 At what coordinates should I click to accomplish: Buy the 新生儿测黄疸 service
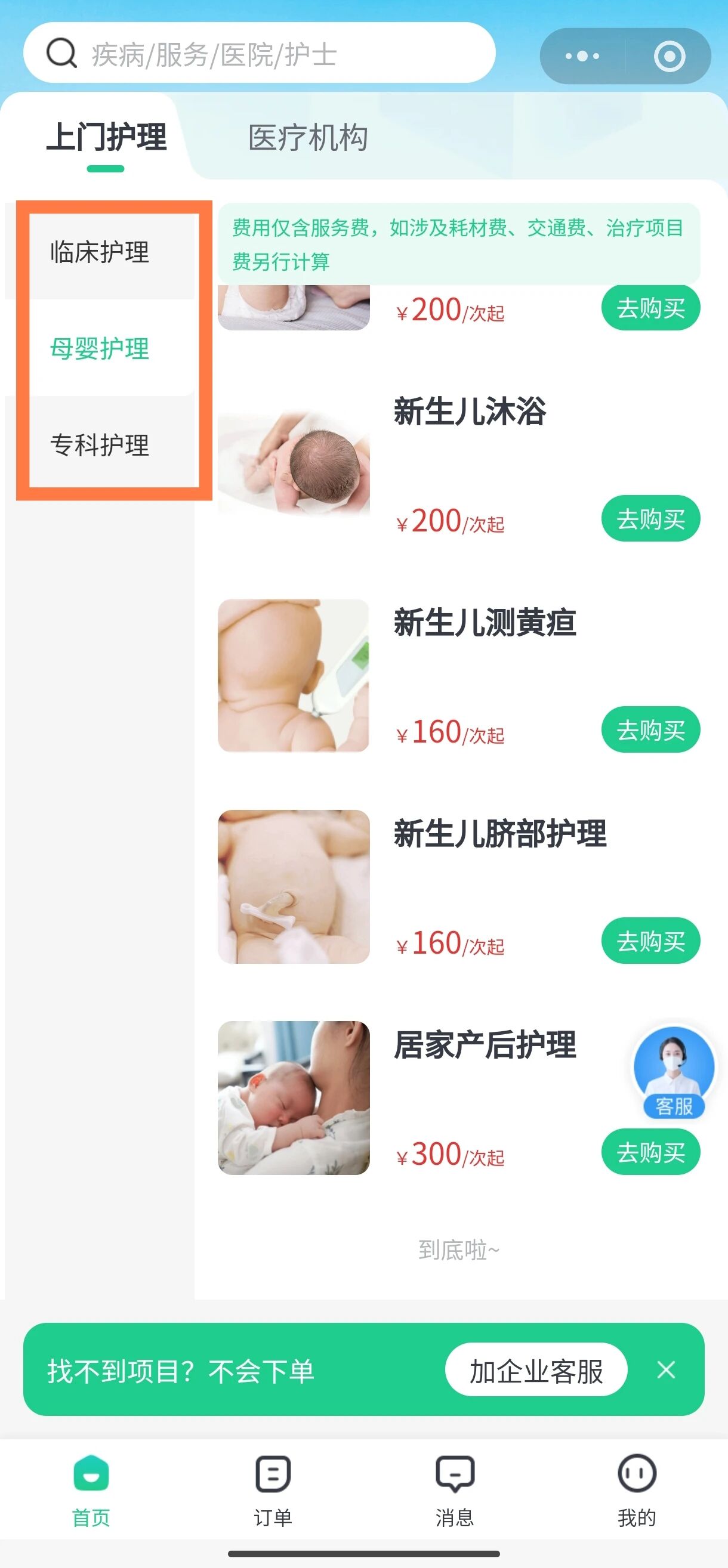(x=650, y=730)
